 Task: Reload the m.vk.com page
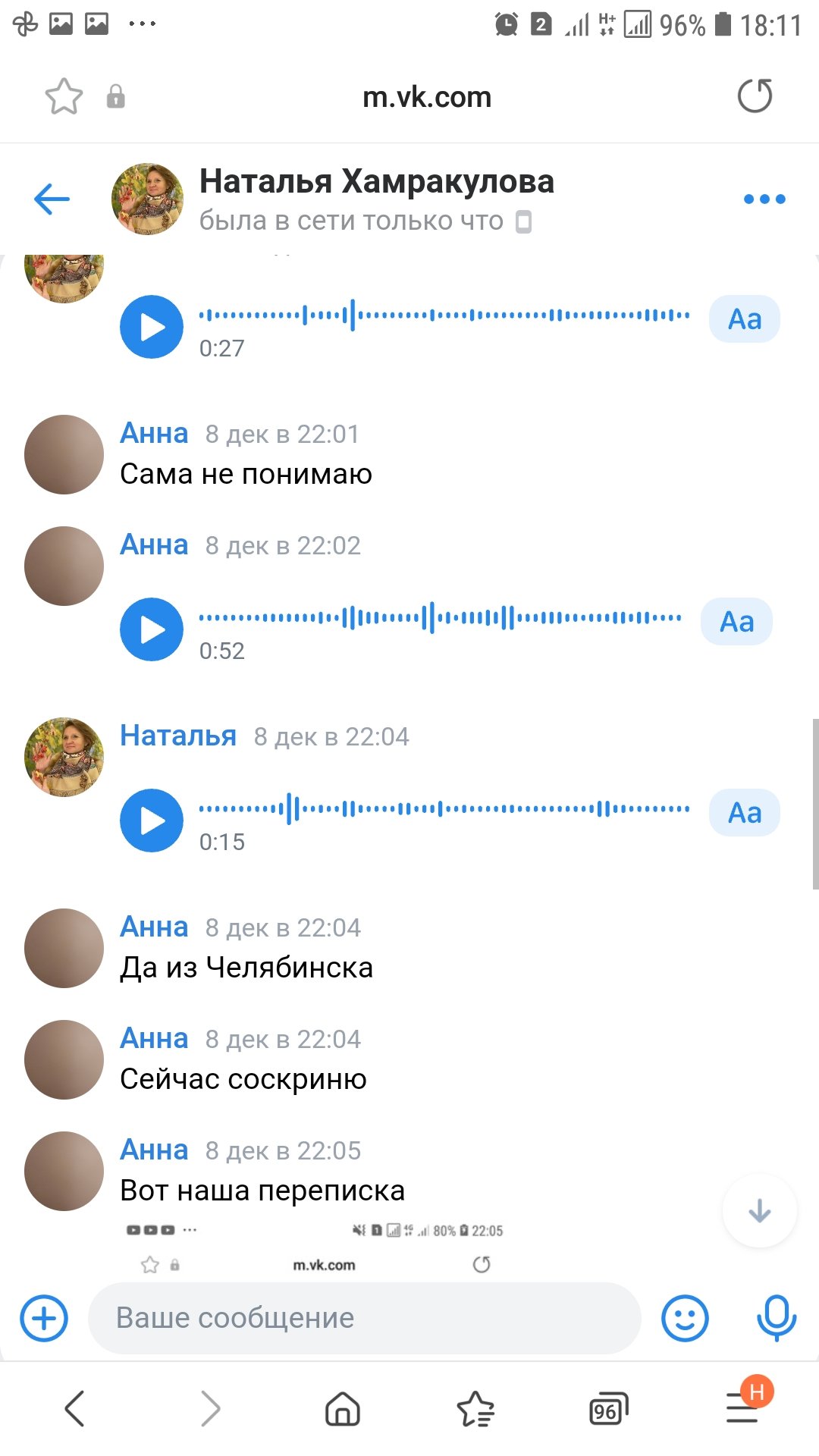(755, 96)
